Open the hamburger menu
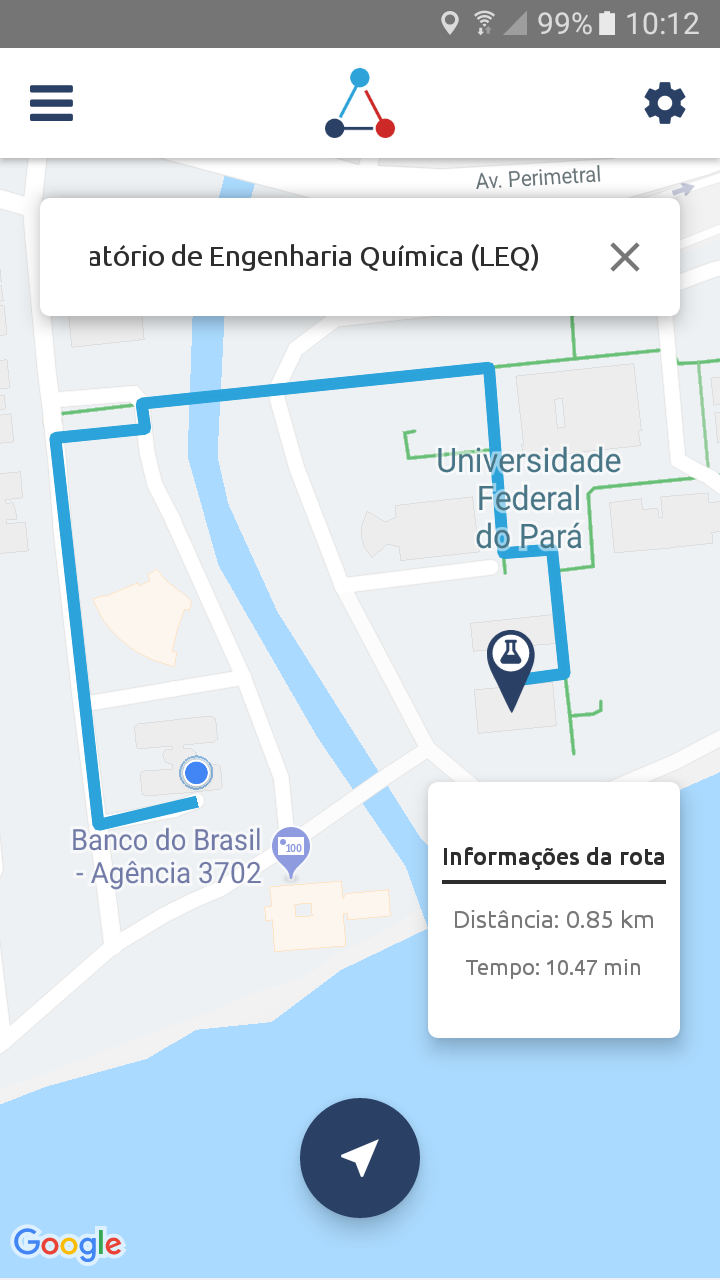The image size is (720, 1280). pyautogui.click(x=52, y=103)
